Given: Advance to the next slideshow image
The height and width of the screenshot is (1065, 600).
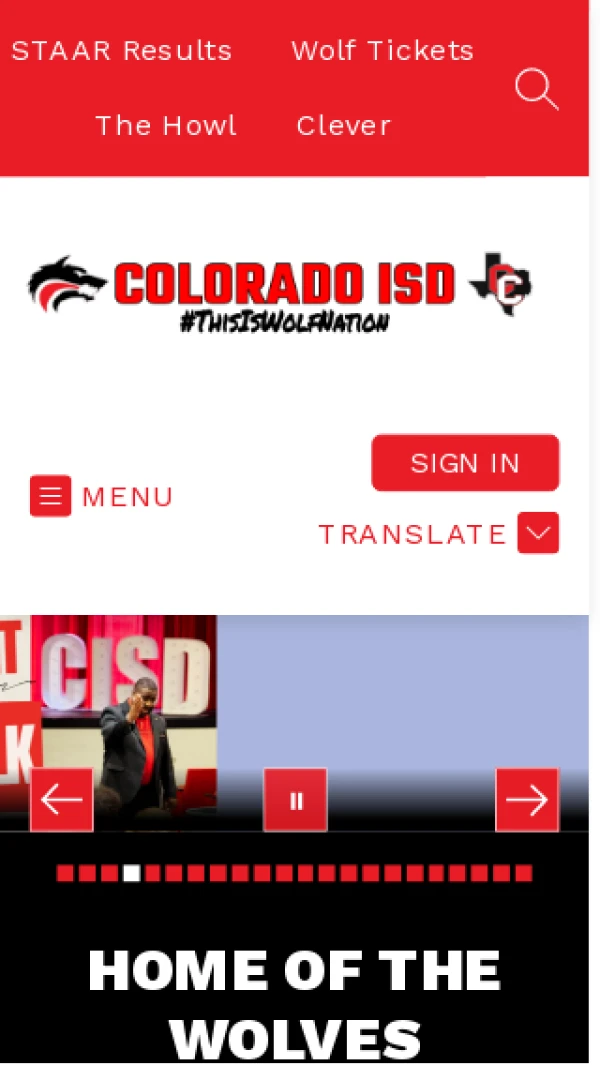Looking at the screenshot, I should [x=527, y=800].
